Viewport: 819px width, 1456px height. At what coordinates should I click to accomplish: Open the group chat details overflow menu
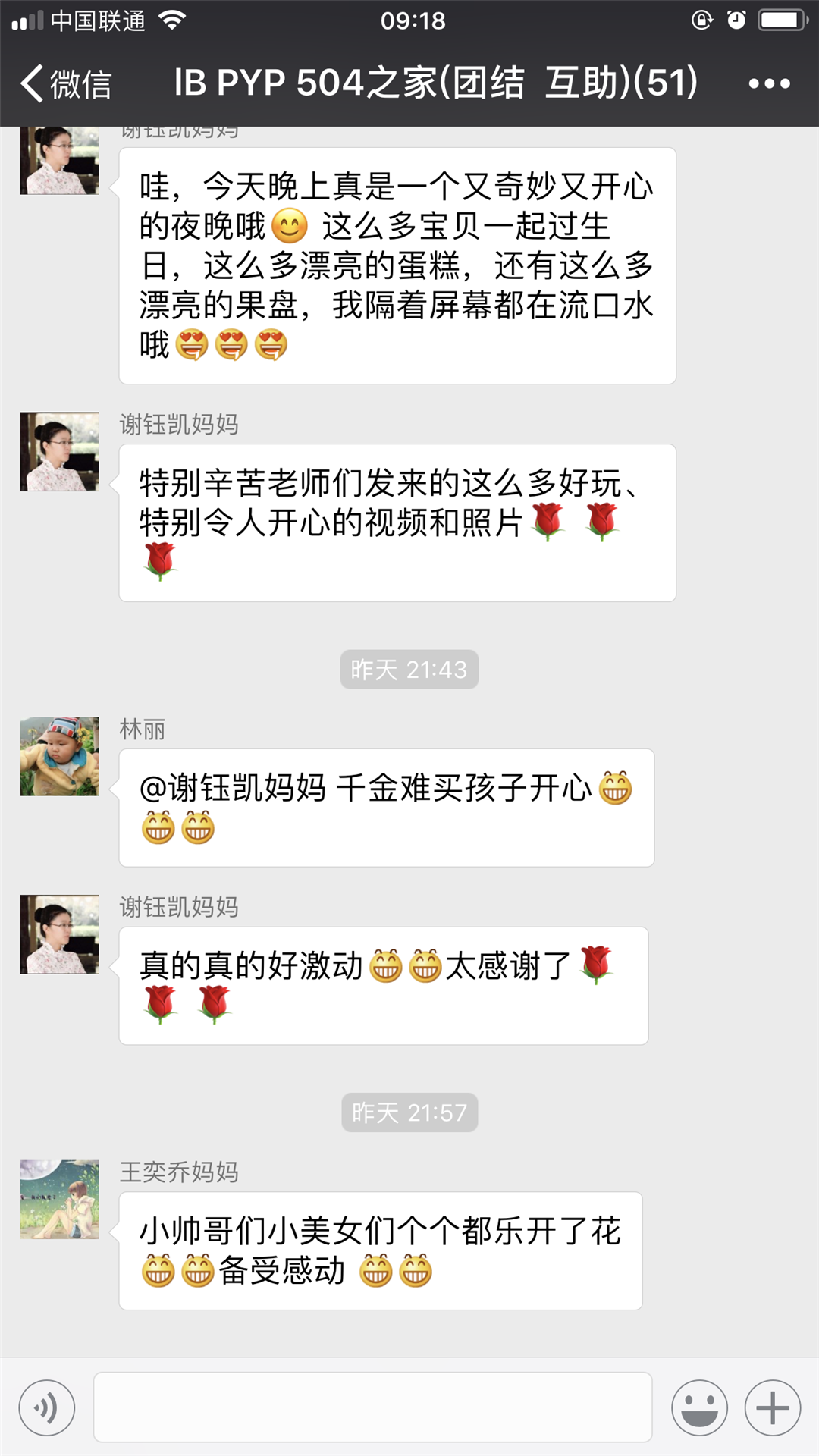(769, 83)
